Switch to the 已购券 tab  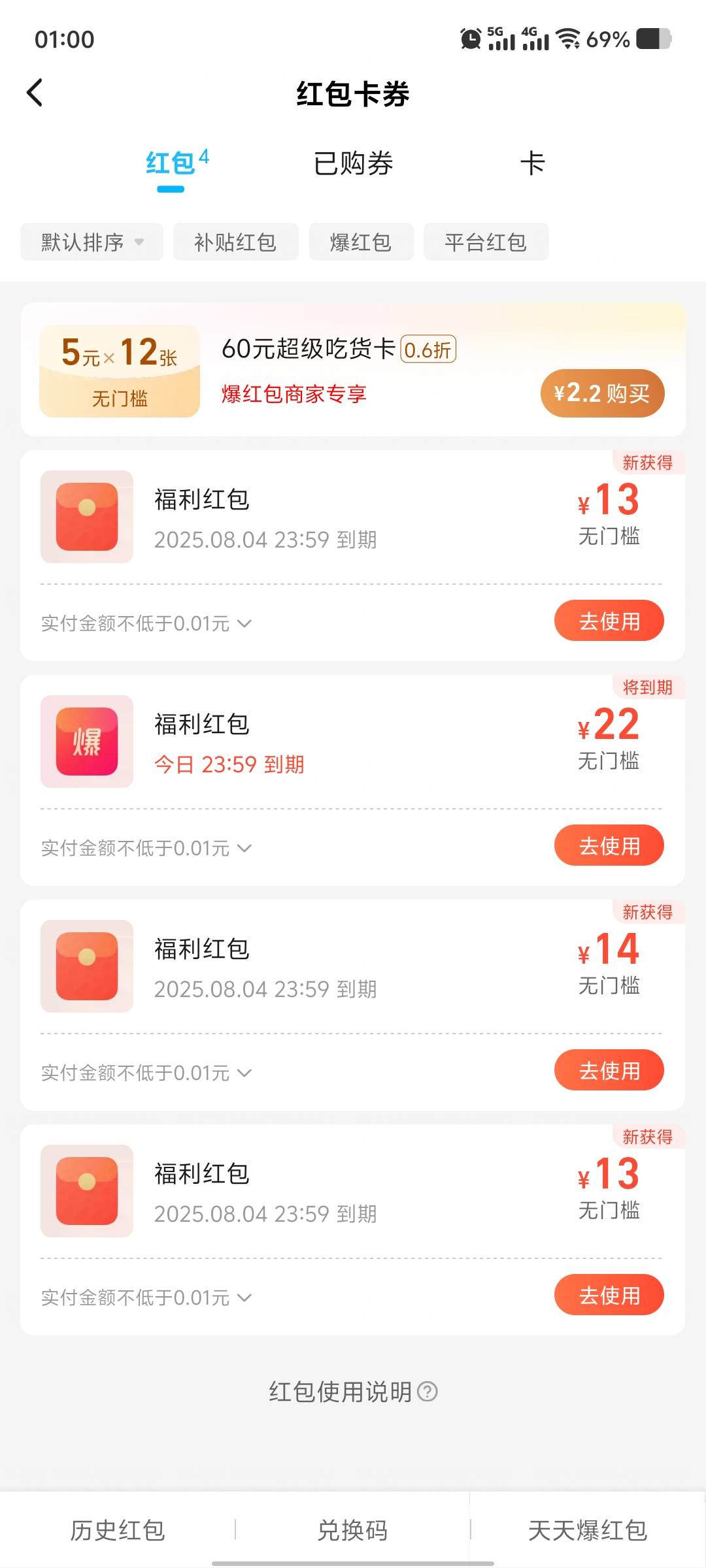(353, 163)
